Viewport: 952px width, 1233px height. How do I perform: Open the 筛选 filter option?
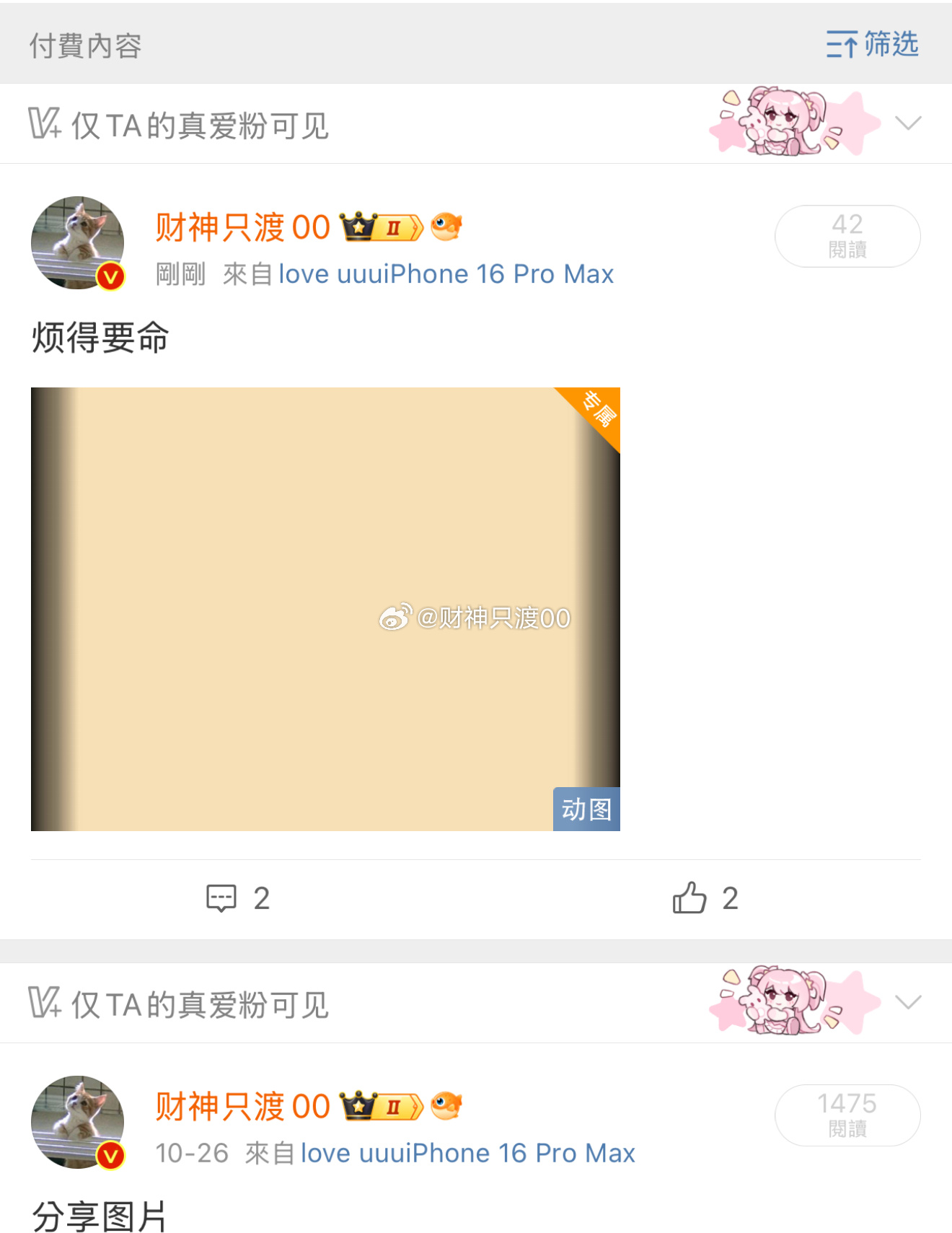pos(873,44)
